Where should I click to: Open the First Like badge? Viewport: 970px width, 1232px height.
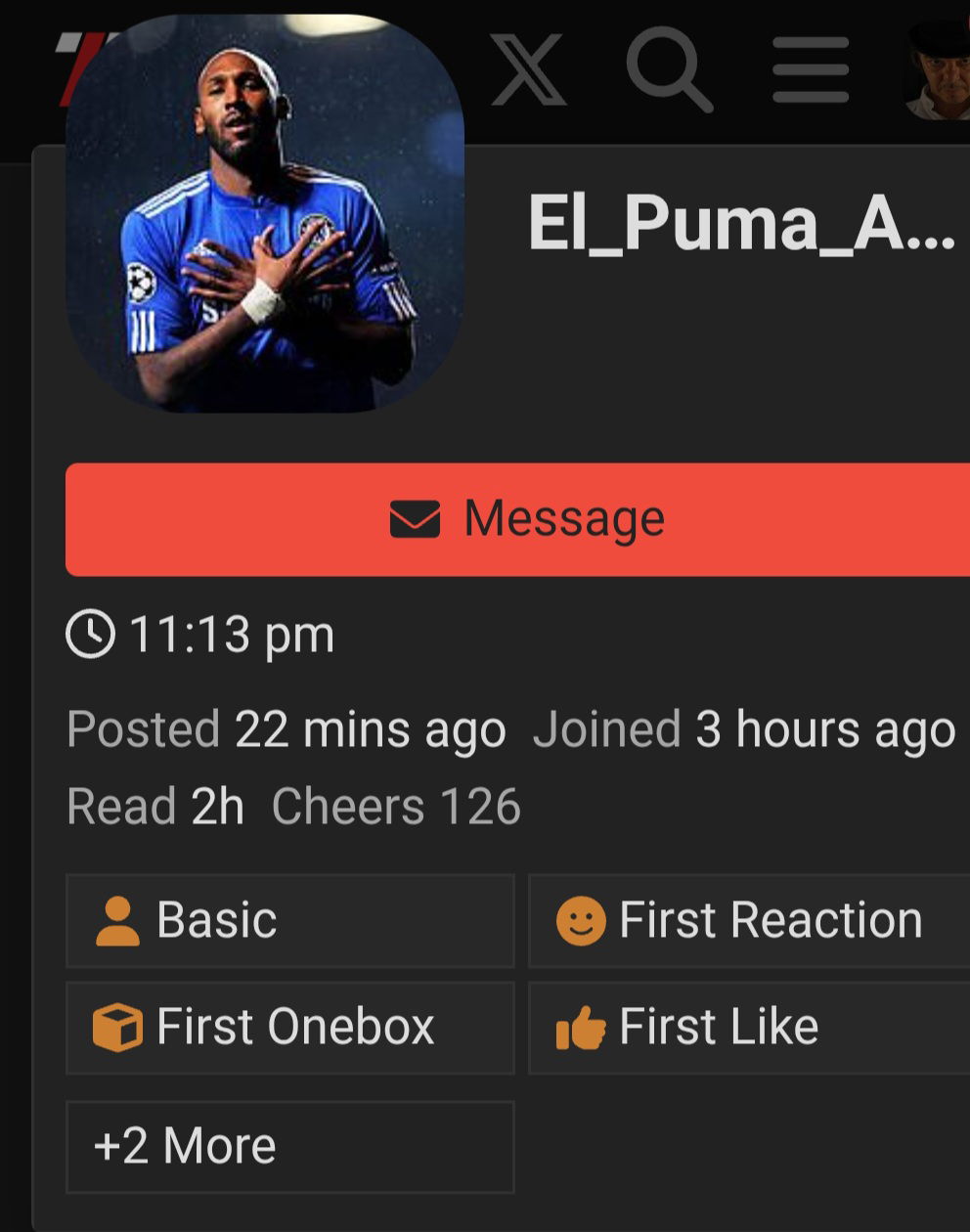(x=749, y=1028)
